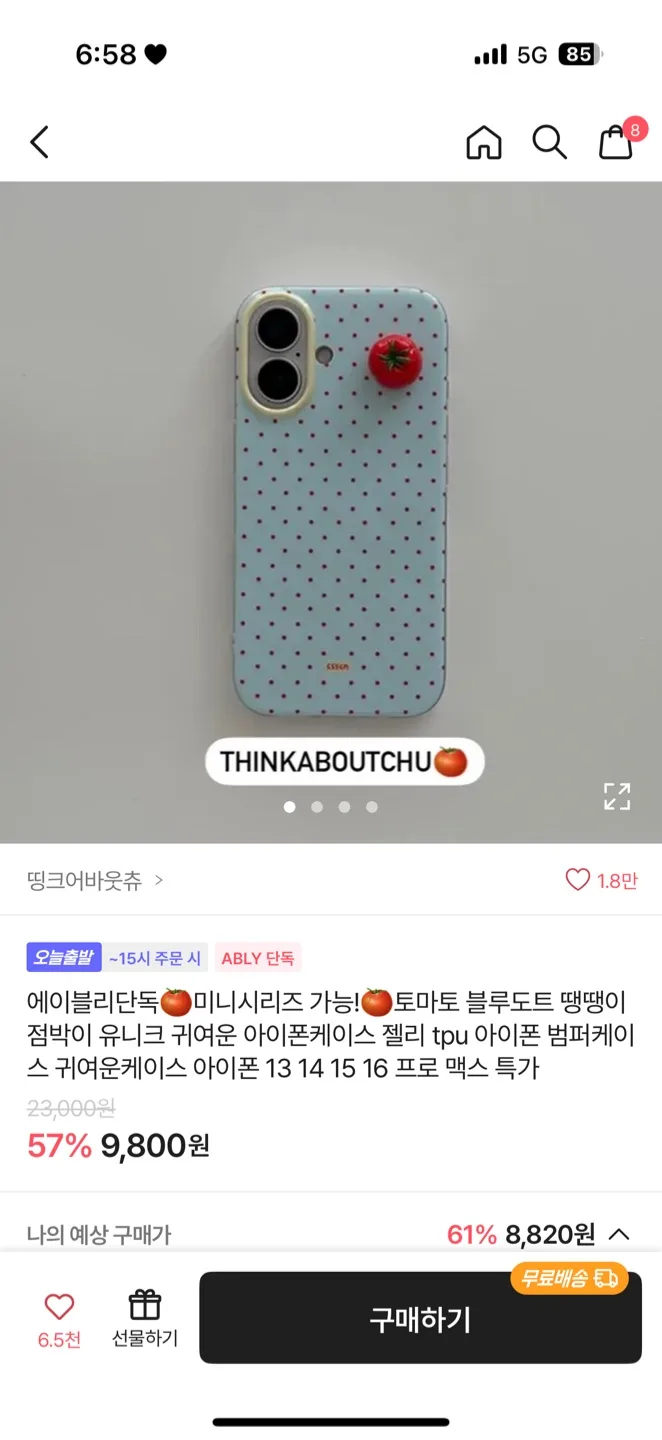The image size is (662, 1440).
Task: Like the store with 1.8만 hearts
Action: (602, 880)
